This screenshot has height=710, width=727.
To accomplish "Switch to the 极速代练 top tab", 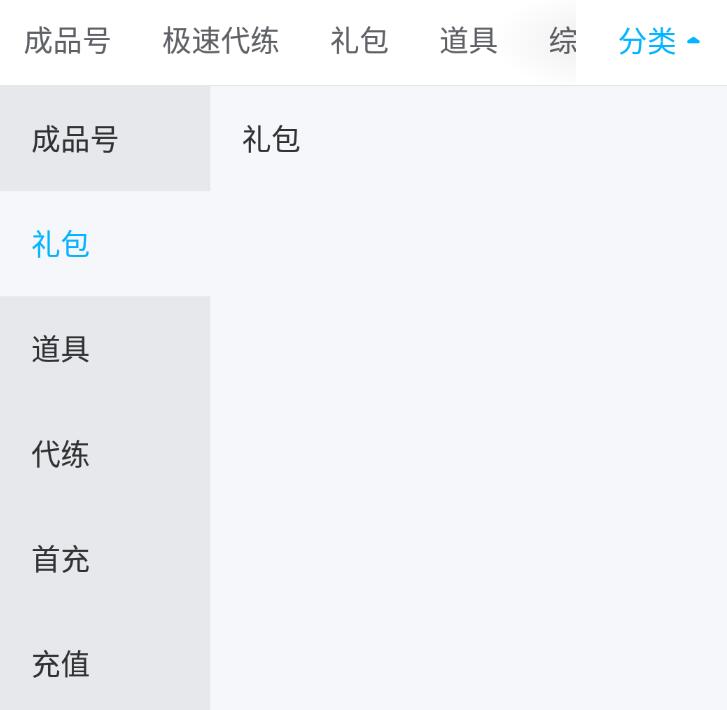I will point(220,42).
